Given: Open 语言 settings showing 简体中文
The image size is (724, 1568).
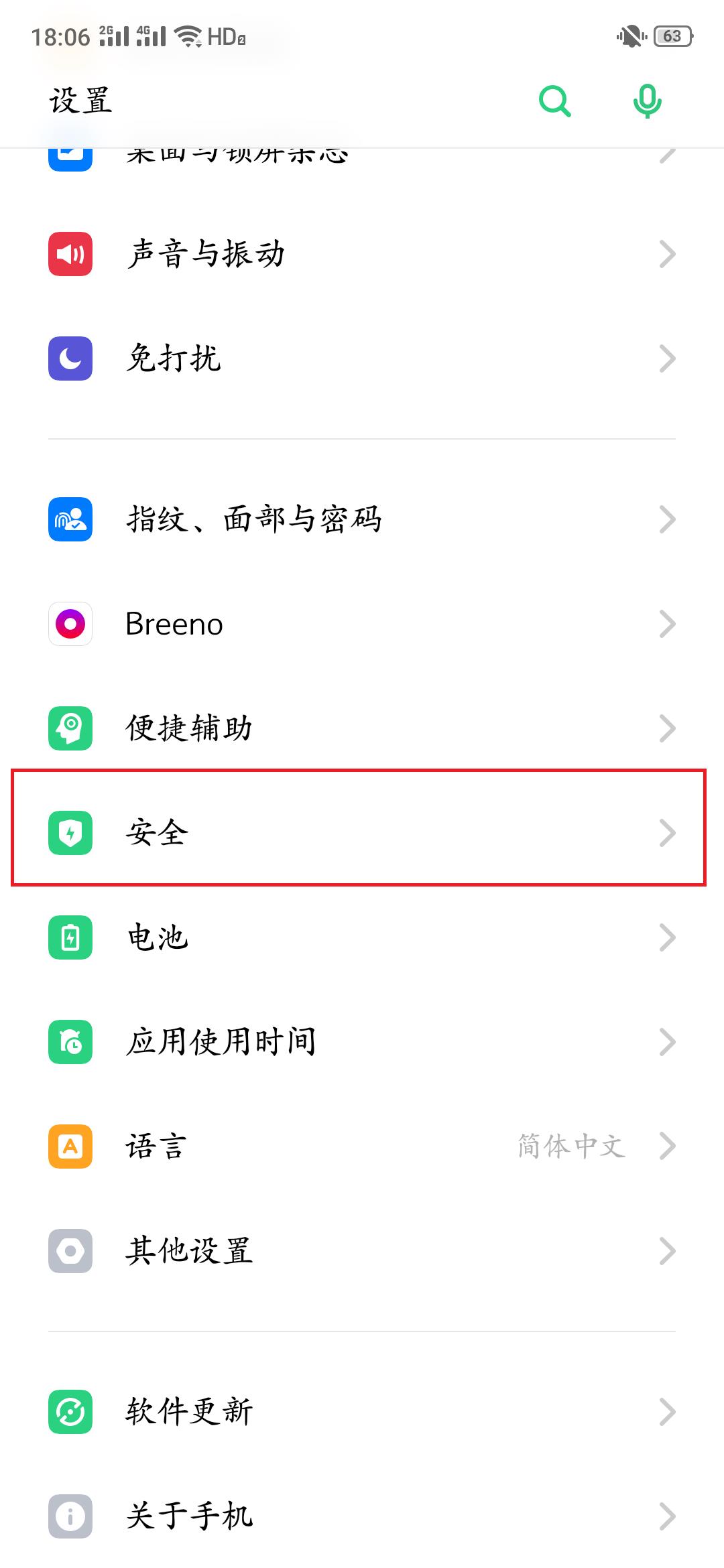Looking at the screenshot, I should 362,1147.
